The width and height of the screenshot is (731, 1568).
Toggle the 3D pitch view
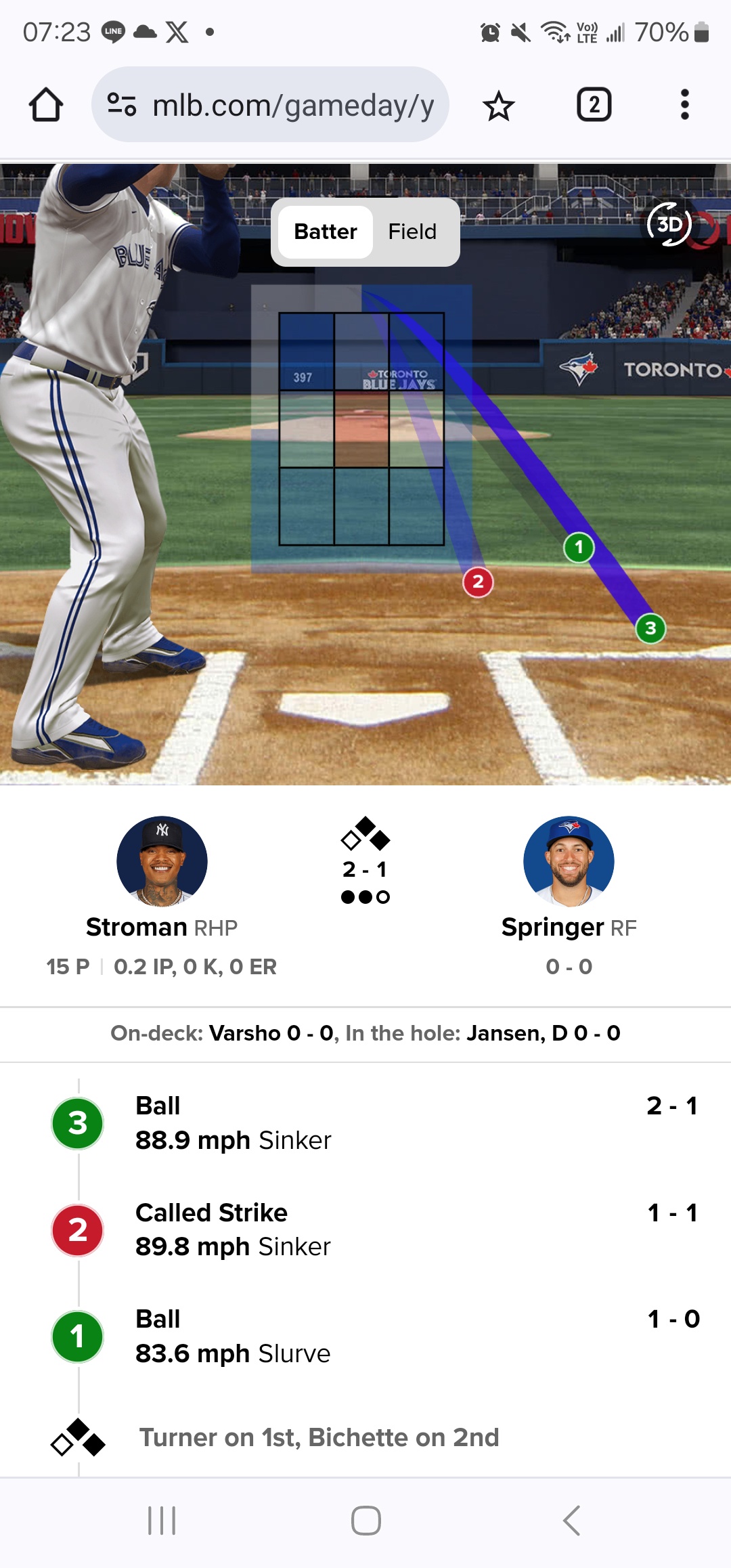pos(669,224)
